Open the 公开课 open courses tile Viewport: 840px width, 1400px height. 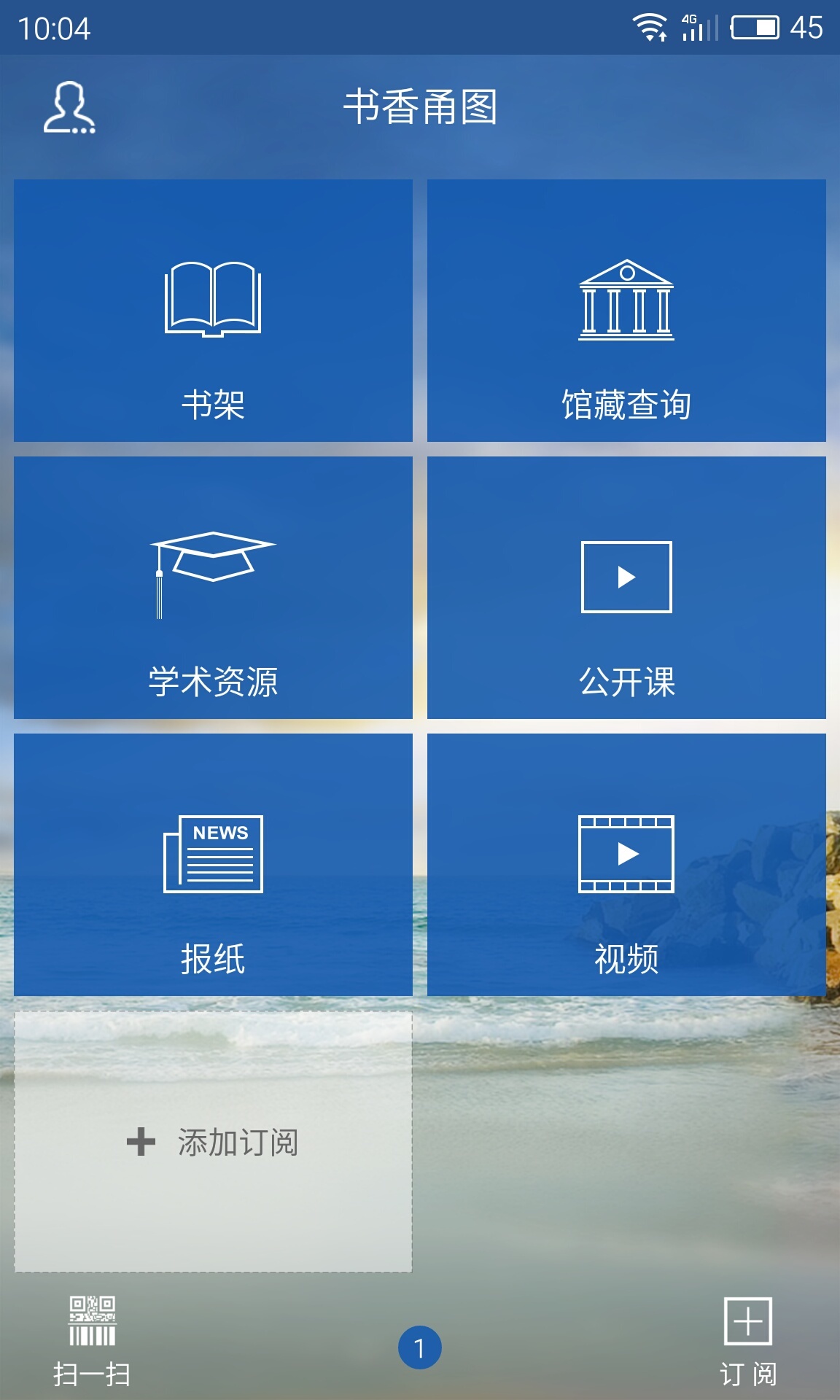point(626,588)
